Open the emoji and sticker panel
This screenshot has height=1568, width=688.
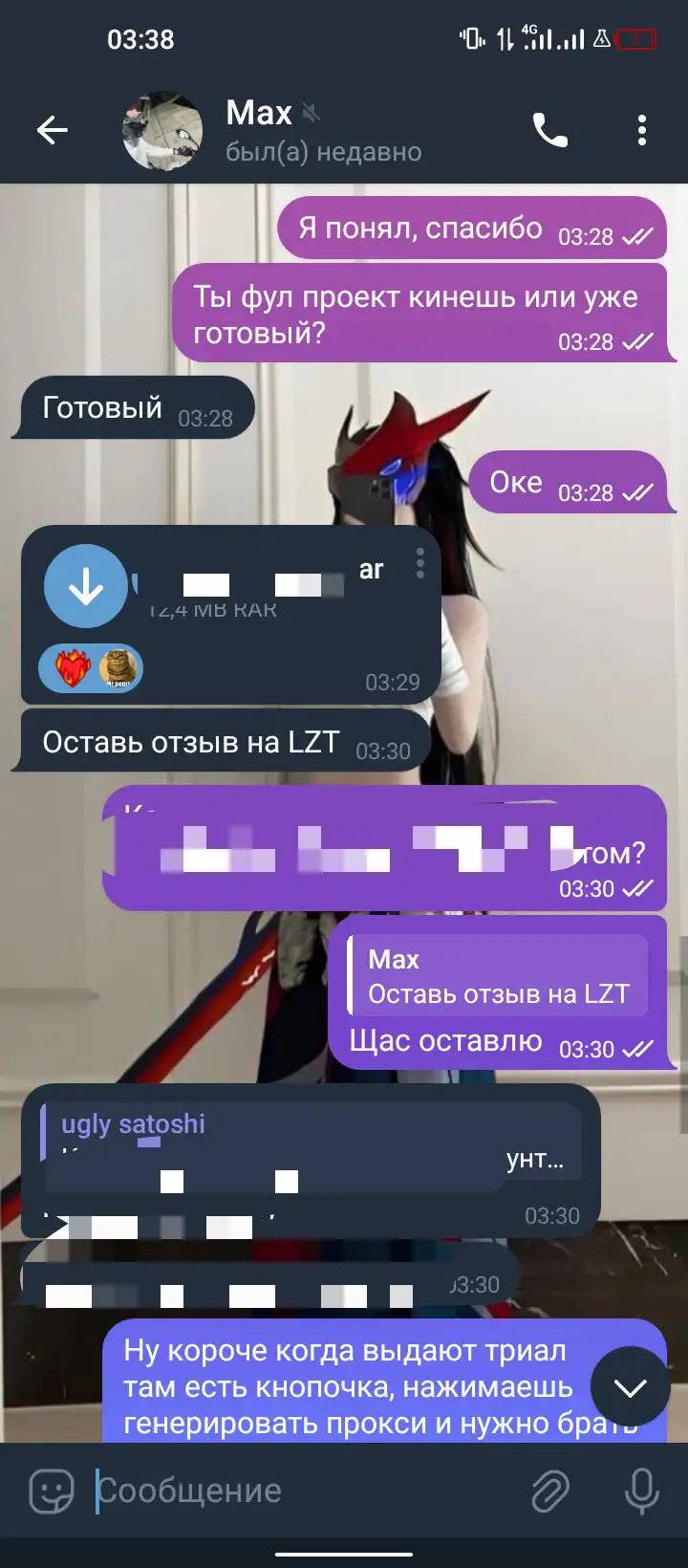[52, 1491]
